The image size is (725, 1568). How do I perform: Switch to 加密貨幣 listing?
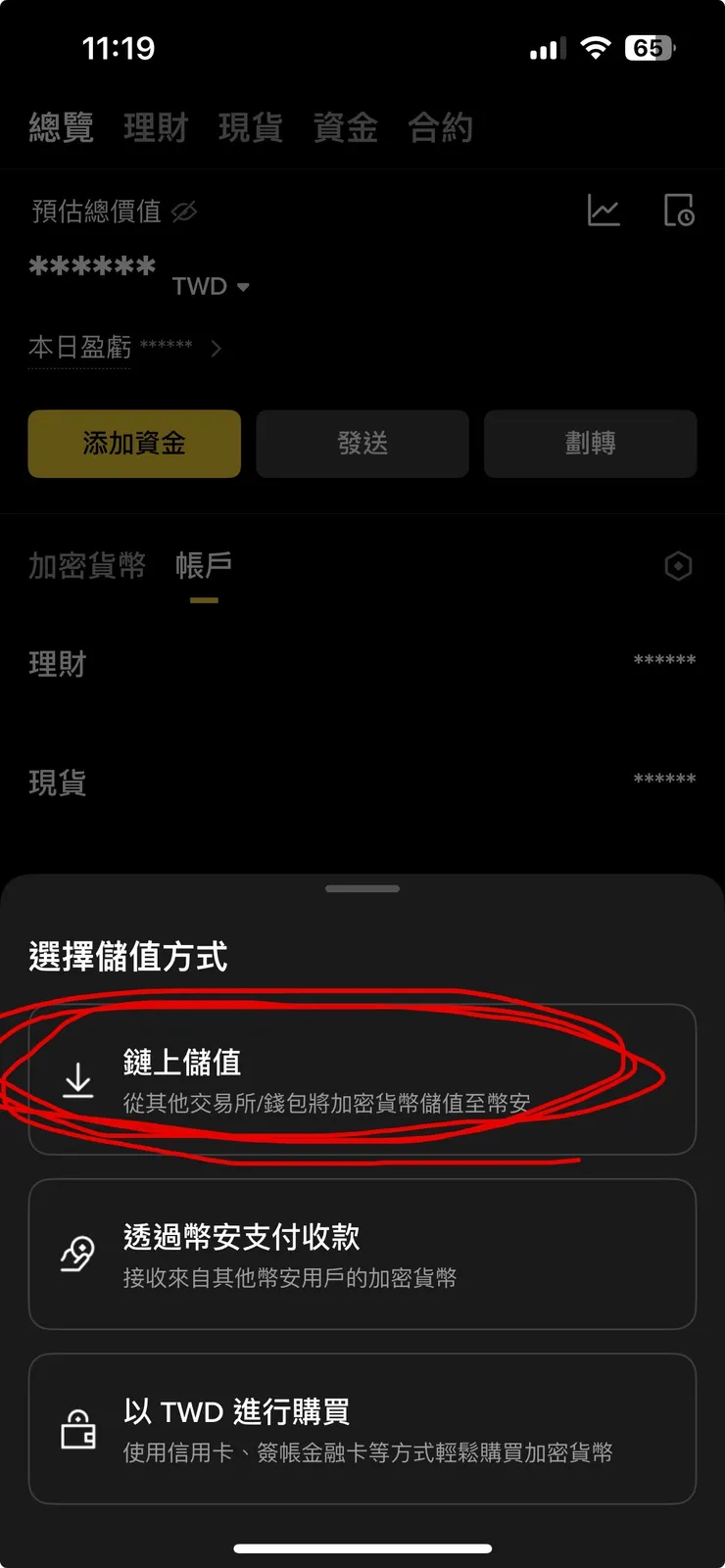point(87,566)
